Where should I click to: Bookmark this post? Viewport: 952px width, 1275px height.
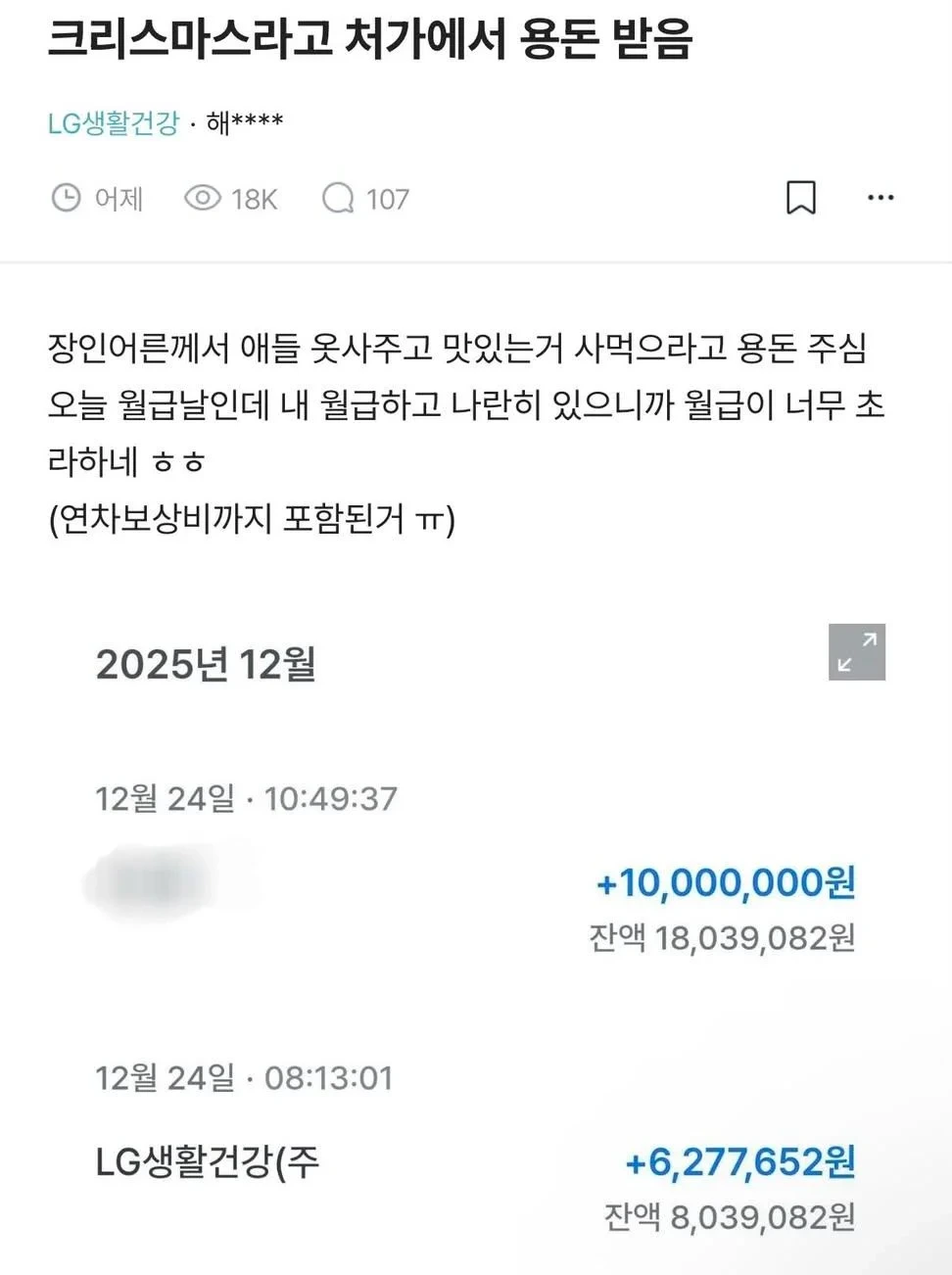click(x=800, y=198)
